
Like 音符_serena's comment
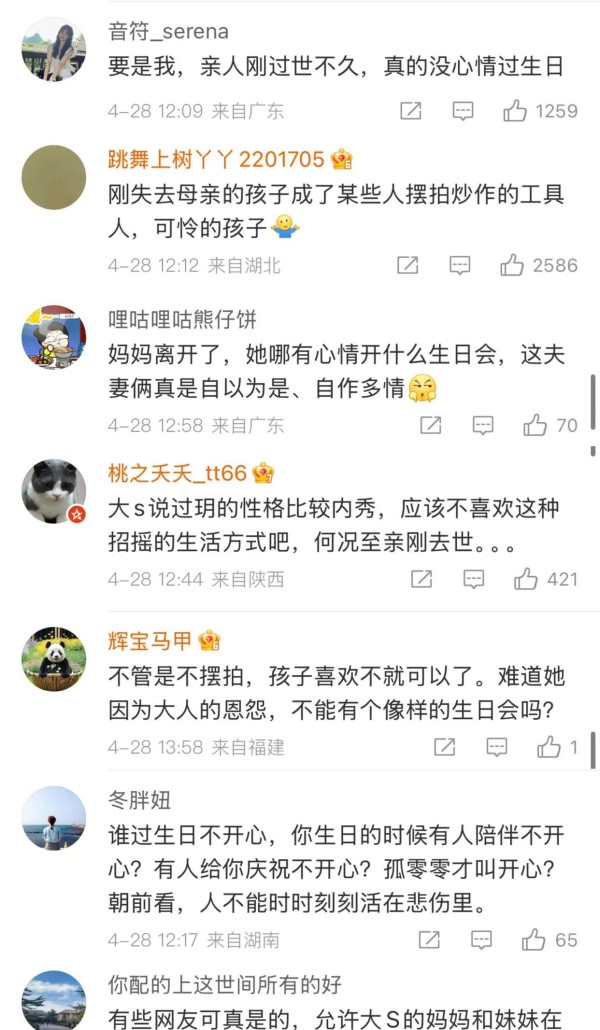(515, 111)
